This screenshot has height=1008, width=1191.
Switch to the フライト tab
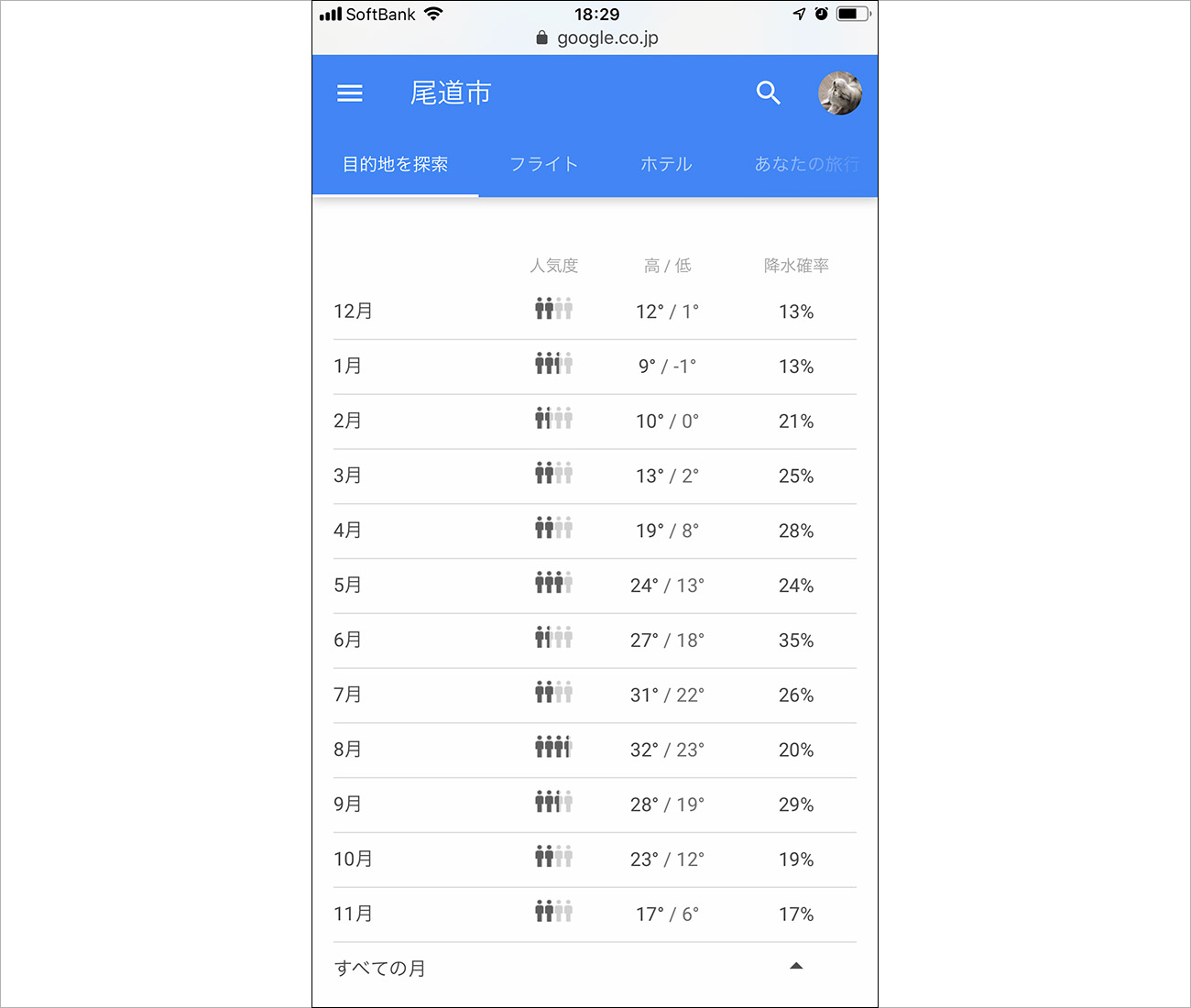tap(544, 164)
